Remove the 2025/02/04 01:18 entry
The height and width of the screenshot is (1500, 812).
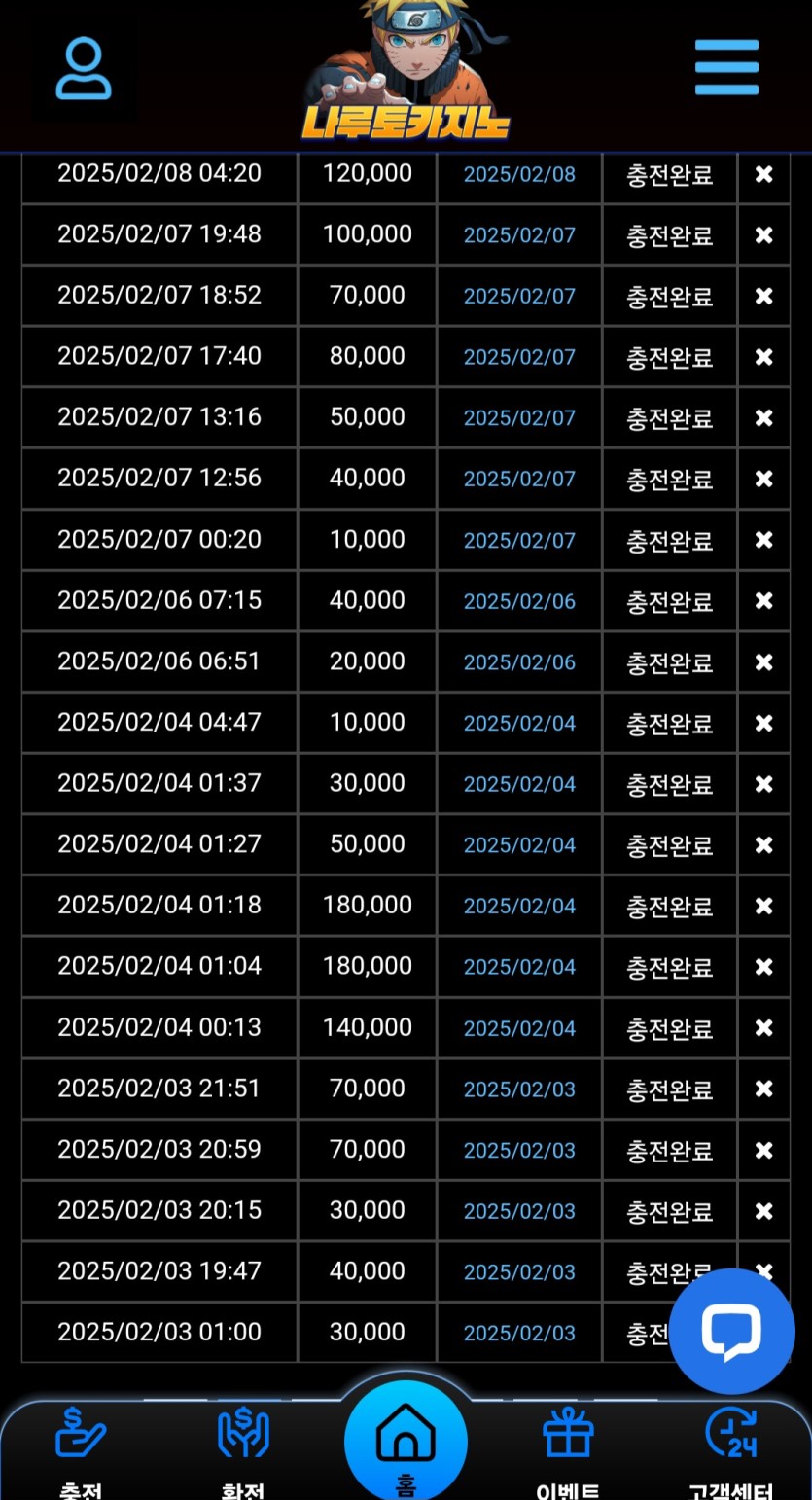(x=764, y=906)
